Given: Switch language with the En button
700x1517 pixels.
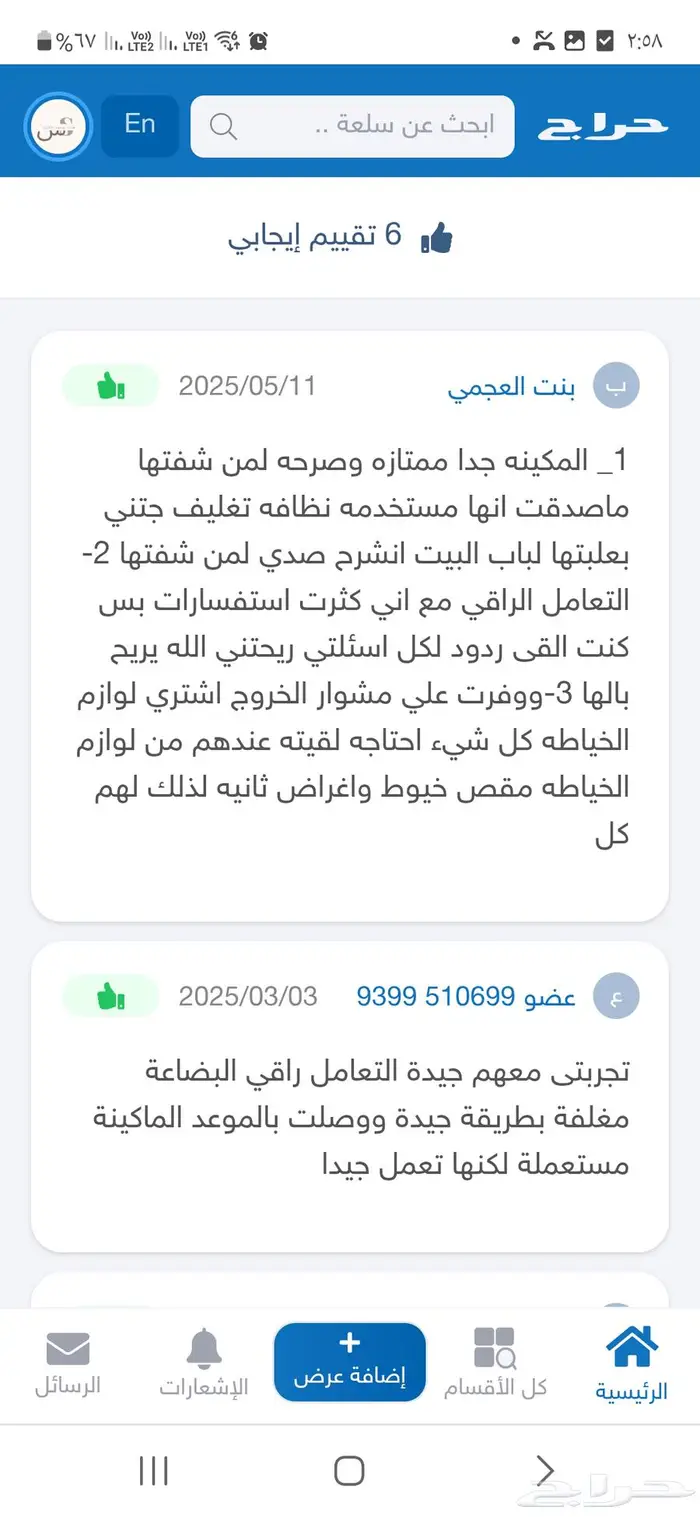Looking at the screenshot, I should (140, 125).
